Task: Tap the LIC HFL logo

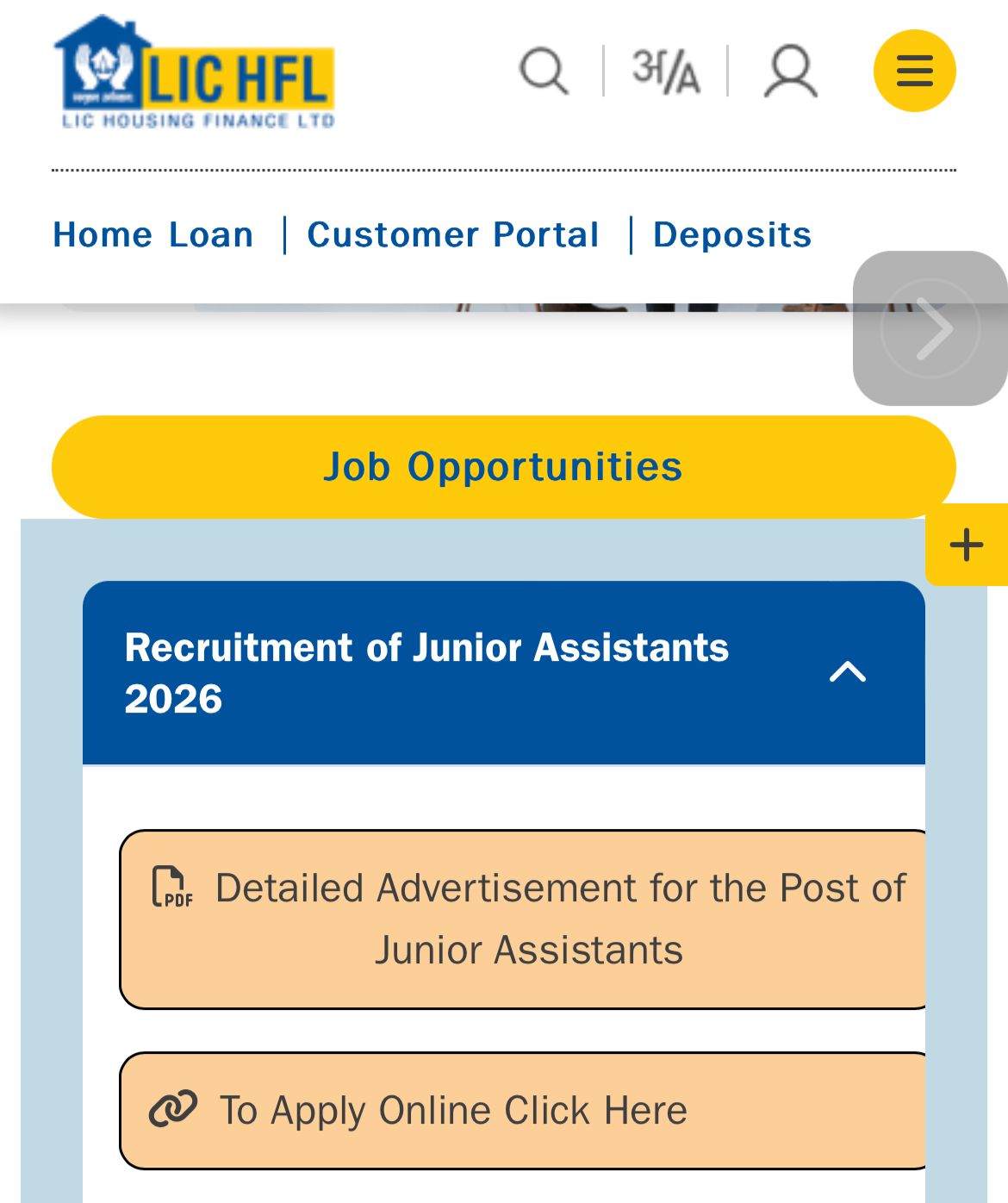Action: click(x=195, y=72)
